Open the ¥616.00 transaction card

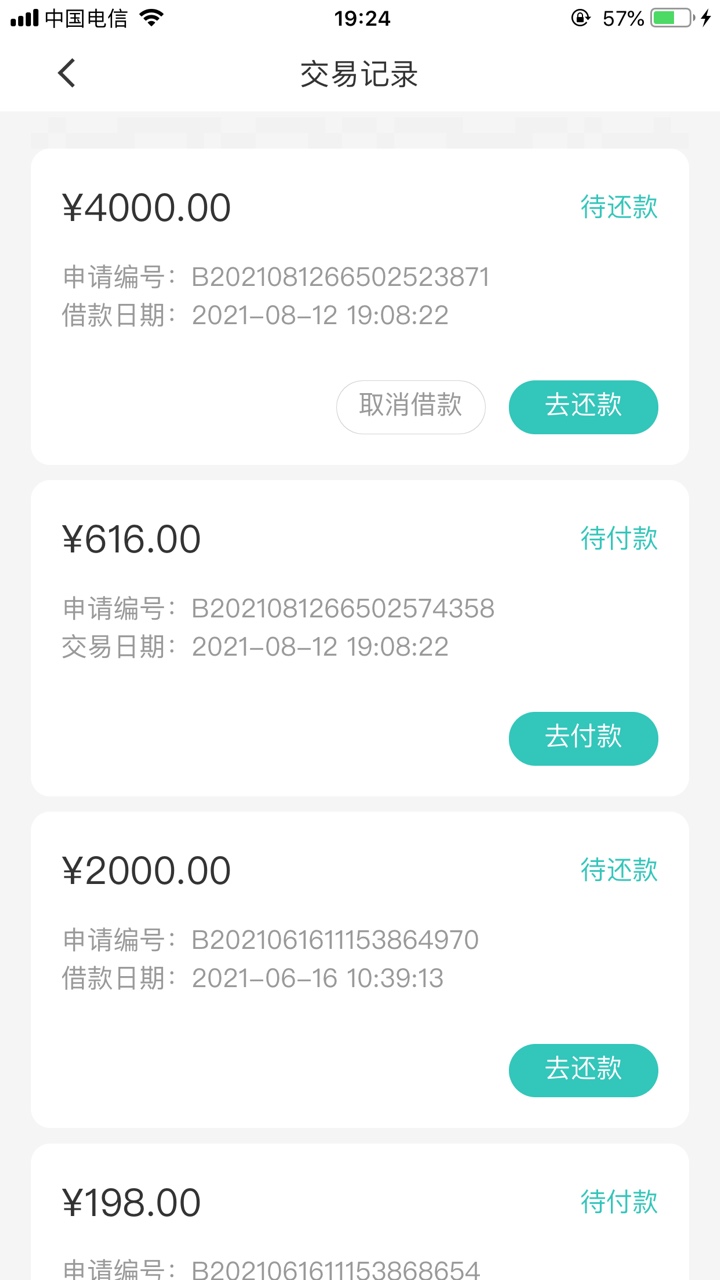(360, 638)
